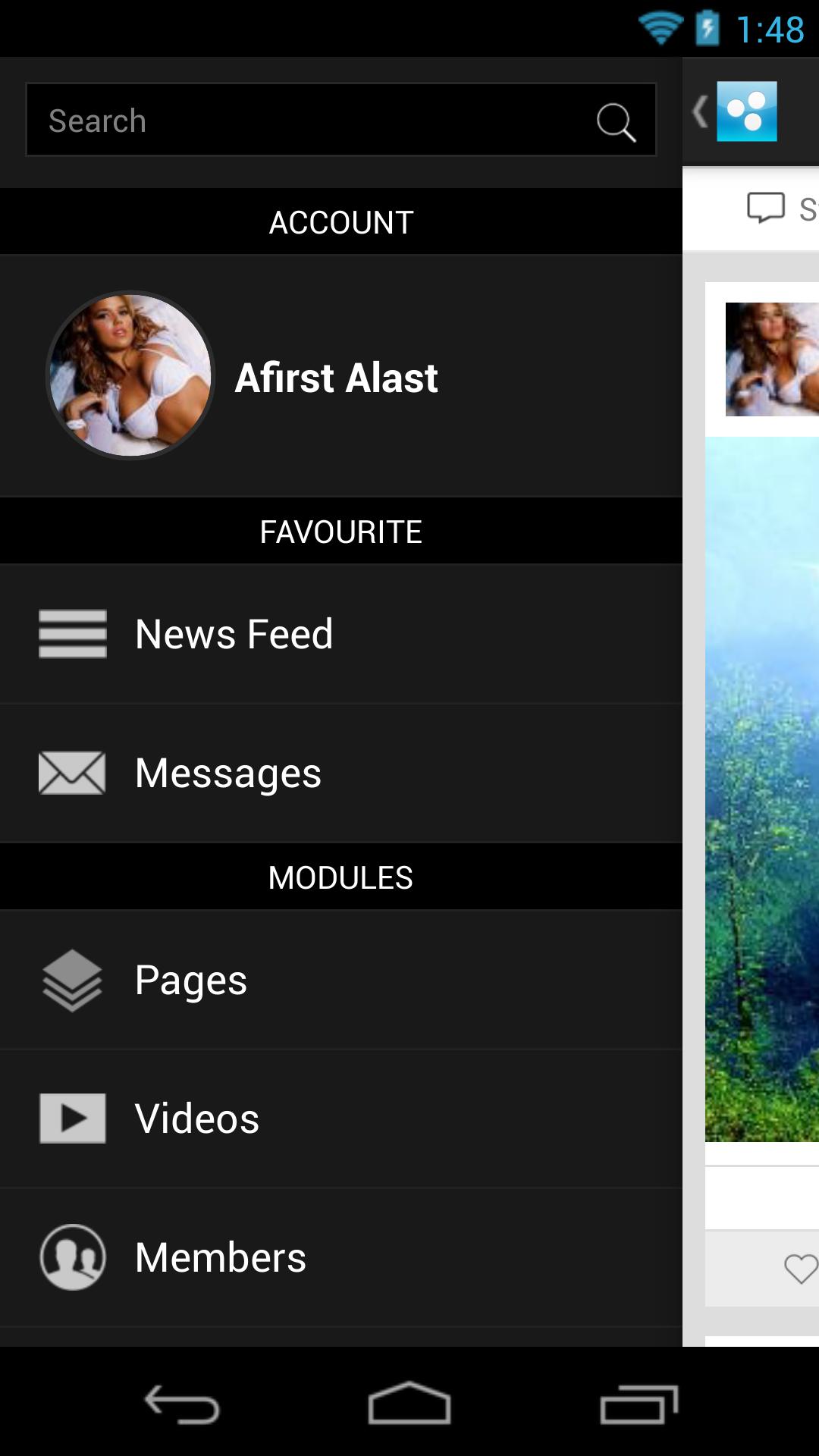Go to News Feed

point(234,634)
